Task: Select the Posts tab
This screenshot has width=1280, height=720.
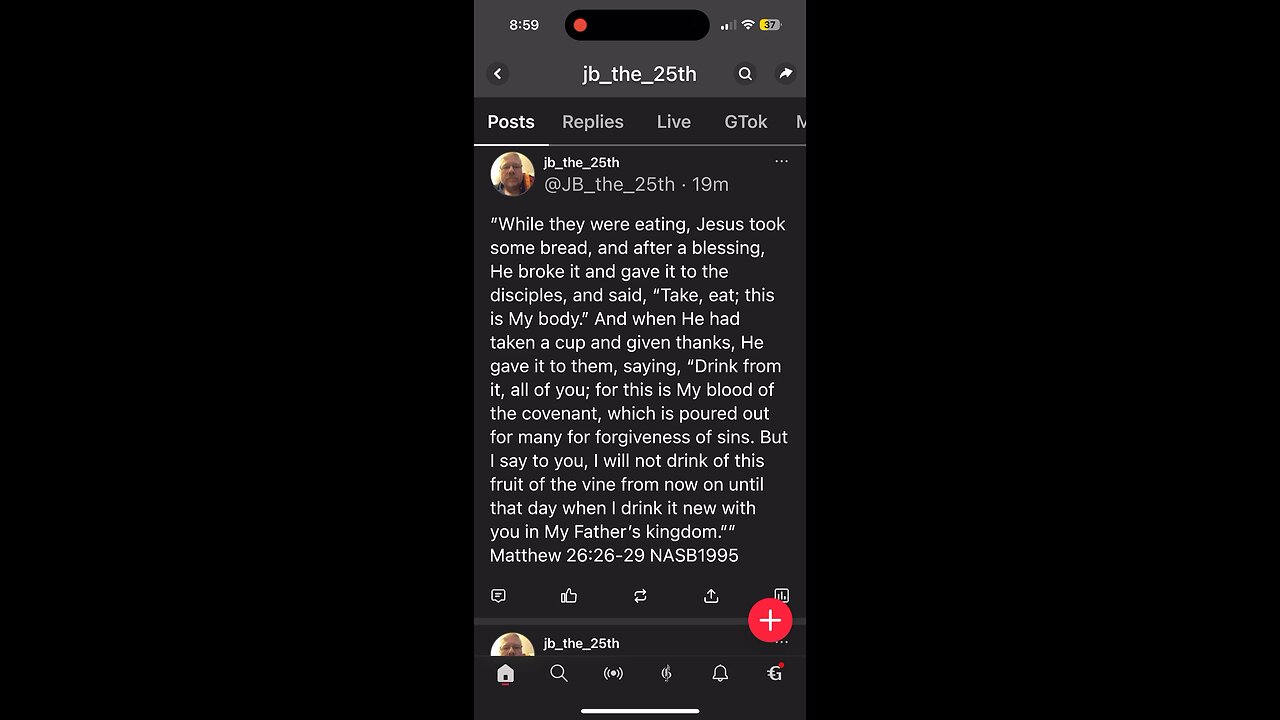Action: click(511, 122)
